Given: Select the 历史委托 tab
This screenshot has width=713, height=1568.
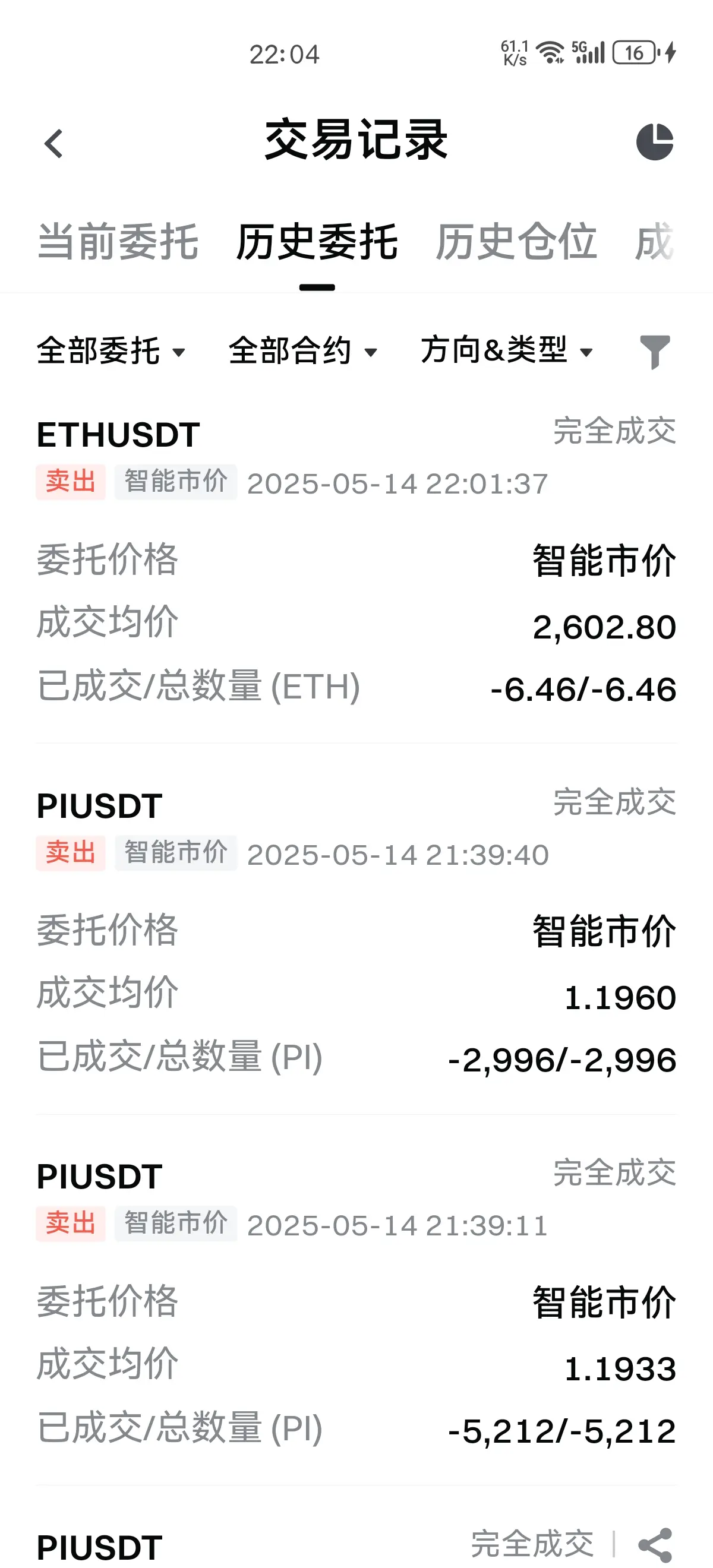Looking at the screenshot, I should pos(317,242).
